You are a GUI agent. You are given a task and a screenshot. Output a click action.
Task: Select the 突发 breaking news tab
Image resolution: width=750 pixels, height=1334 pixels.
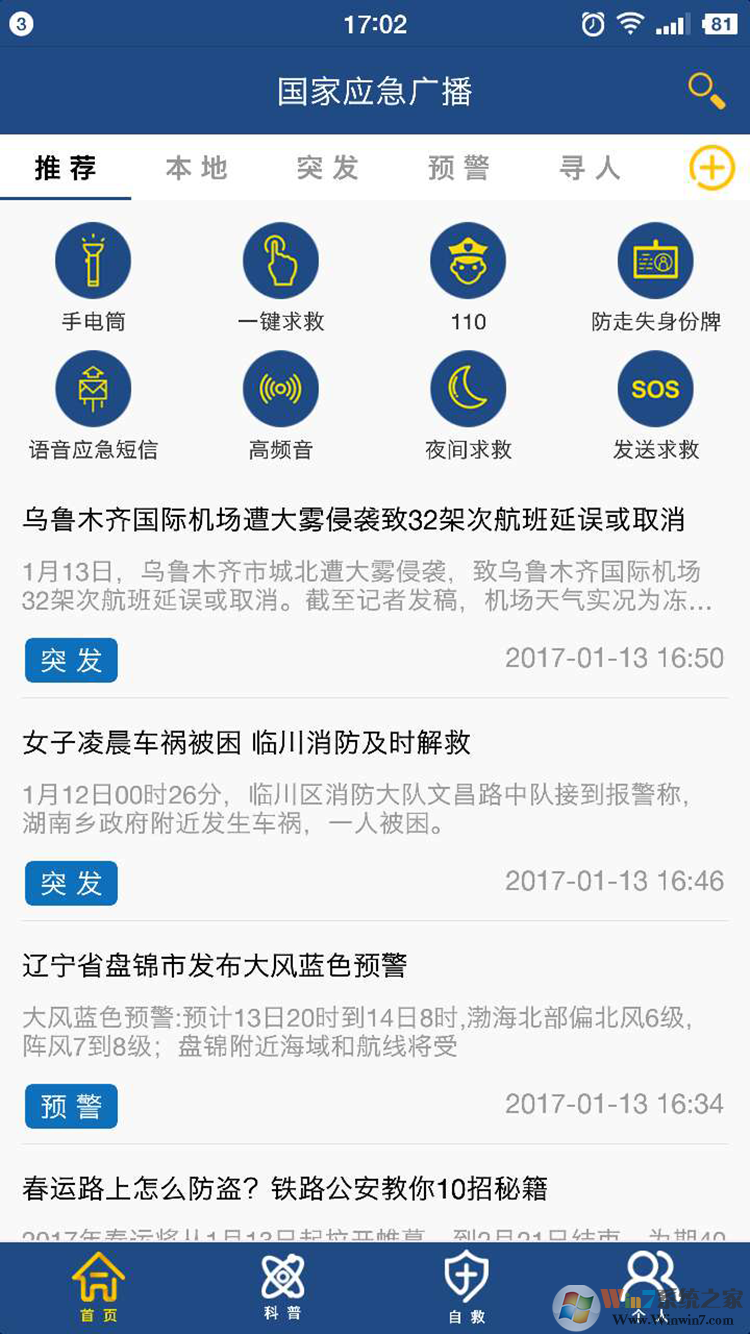[x=327, y=168]
